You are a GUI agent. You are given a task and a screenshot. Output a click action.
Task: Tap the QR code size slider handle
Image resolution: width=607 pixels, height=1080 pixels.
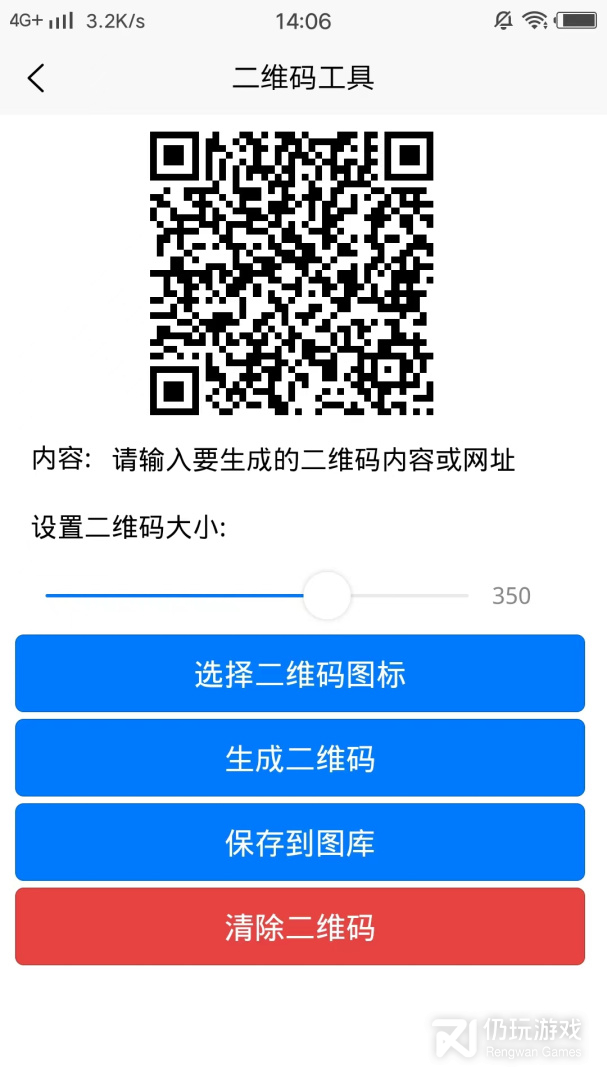[327, 595]
